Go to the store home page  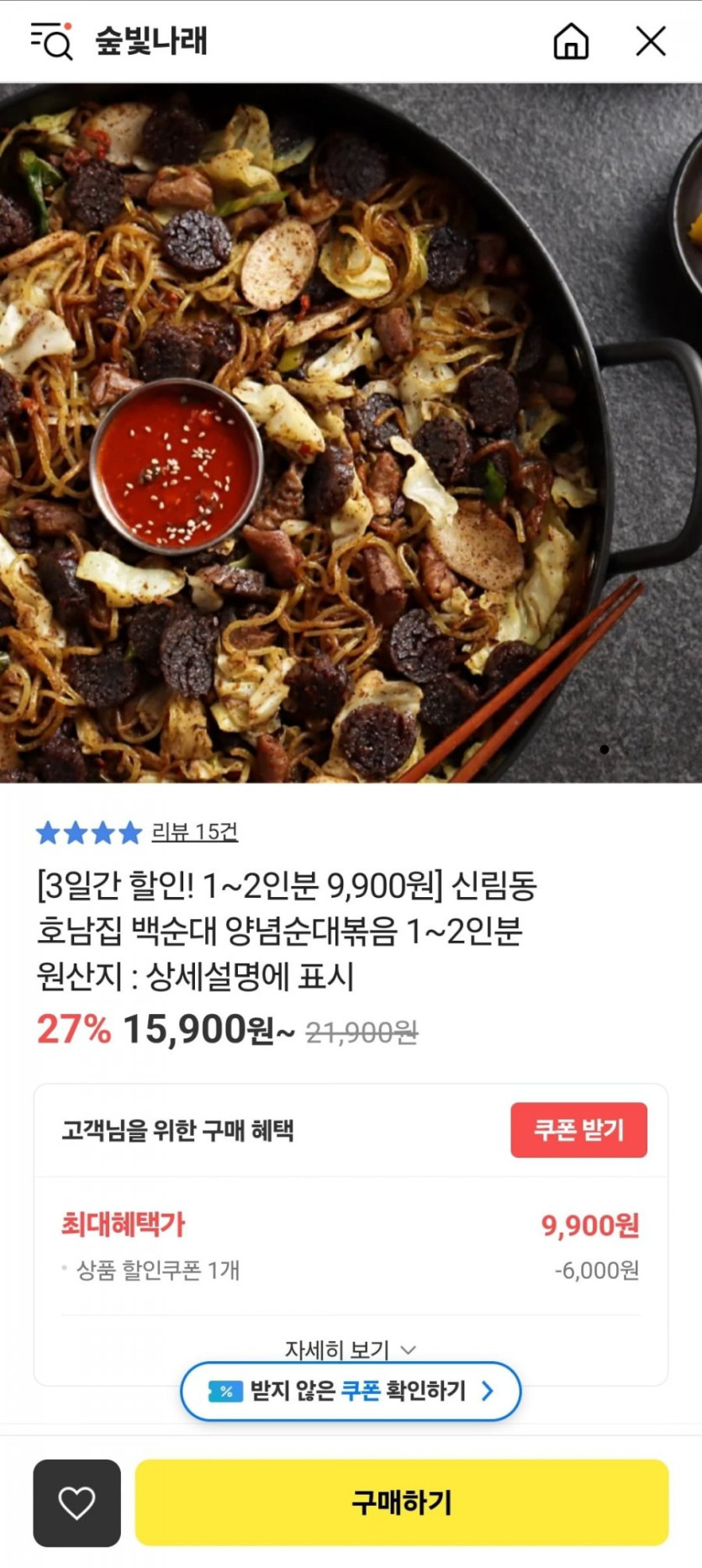point(571,41)
